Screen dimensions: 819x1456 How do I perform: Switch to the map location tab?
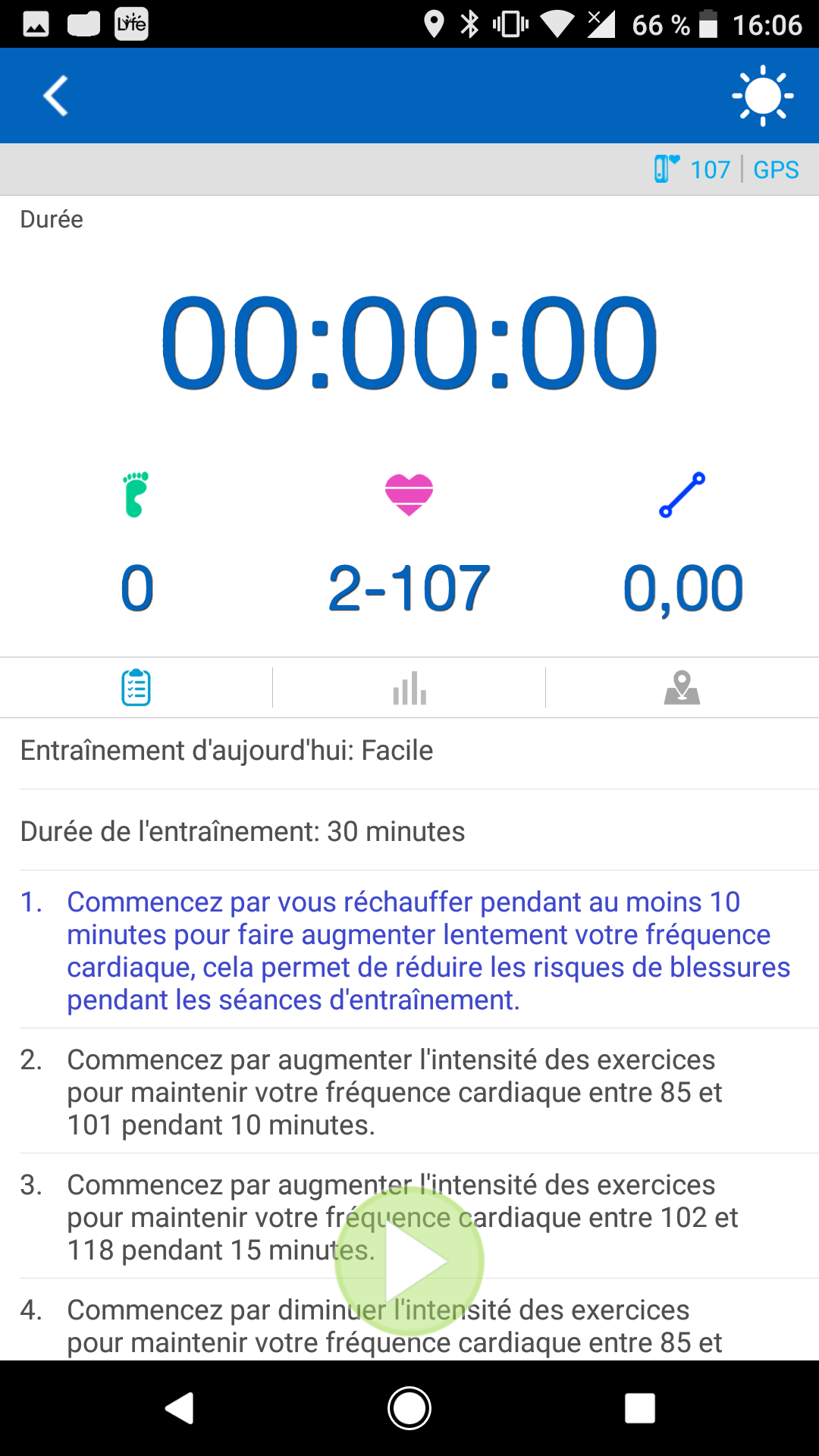pos(682,687)
